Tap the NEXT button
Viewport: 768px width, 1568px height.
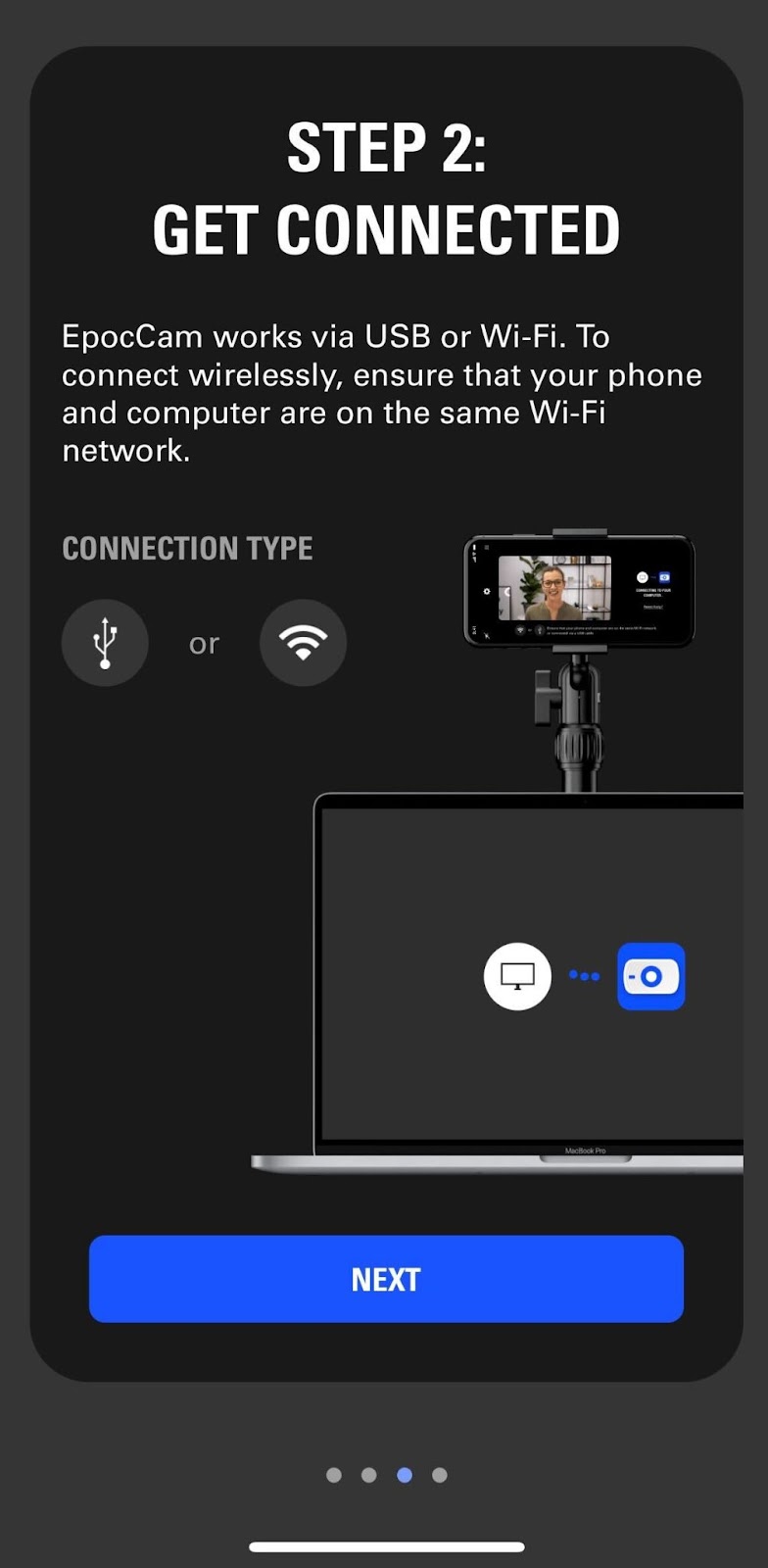click(x=386, y=1279)
